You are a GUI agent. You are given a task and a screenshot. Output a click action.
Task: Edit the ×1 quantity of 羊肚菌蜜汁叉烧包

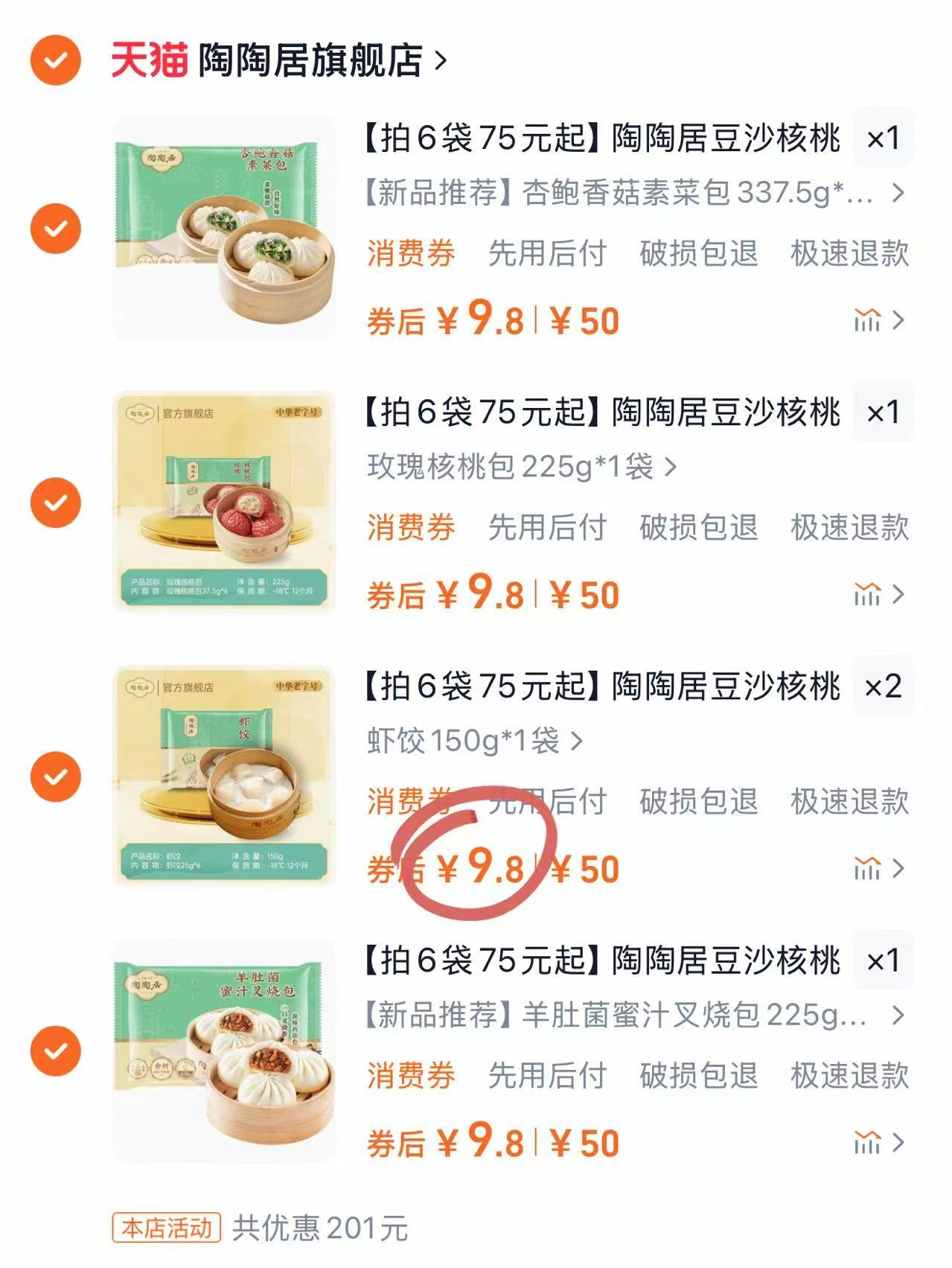(x=883, y=960)
